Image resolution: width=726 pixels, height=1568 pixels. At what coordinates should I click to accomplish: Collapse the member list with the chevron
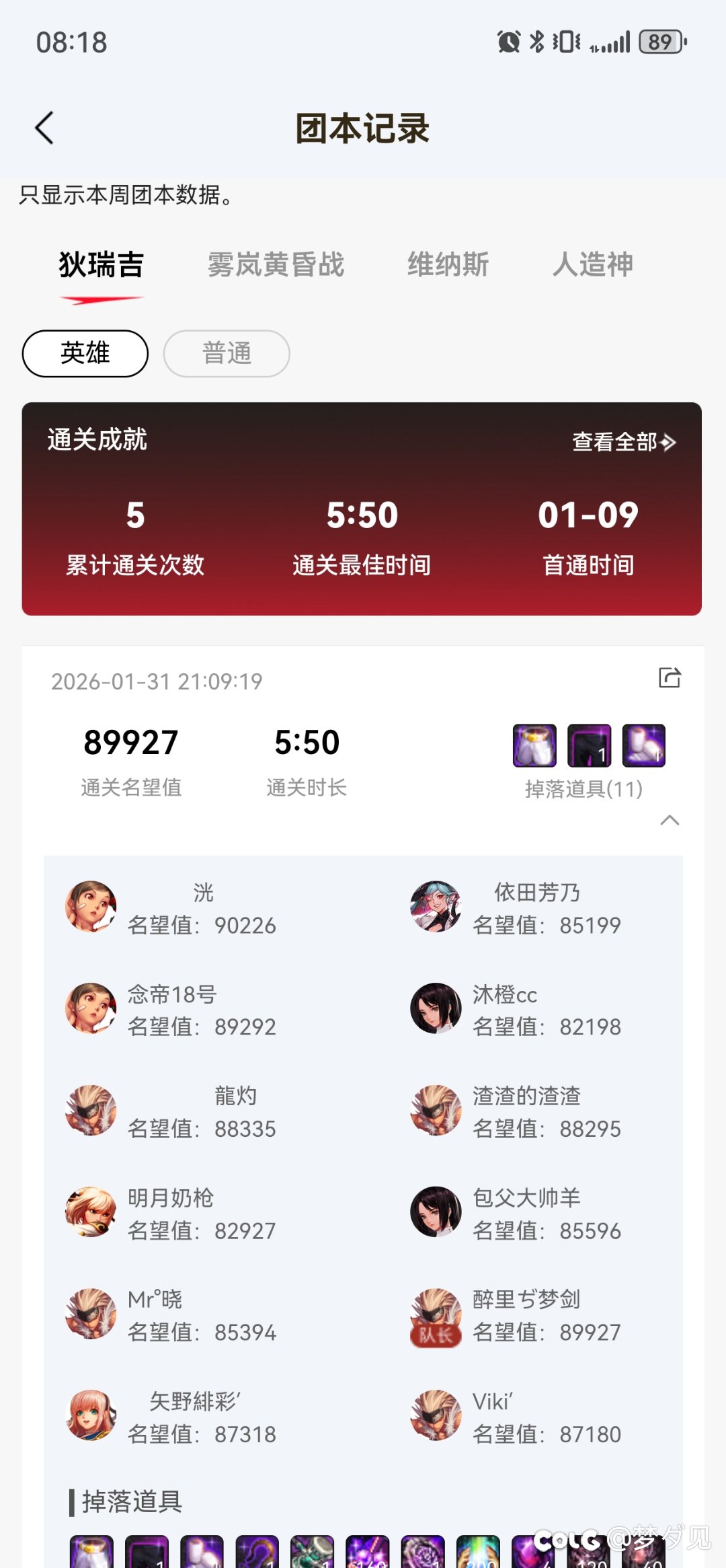[x=670, y=820]
